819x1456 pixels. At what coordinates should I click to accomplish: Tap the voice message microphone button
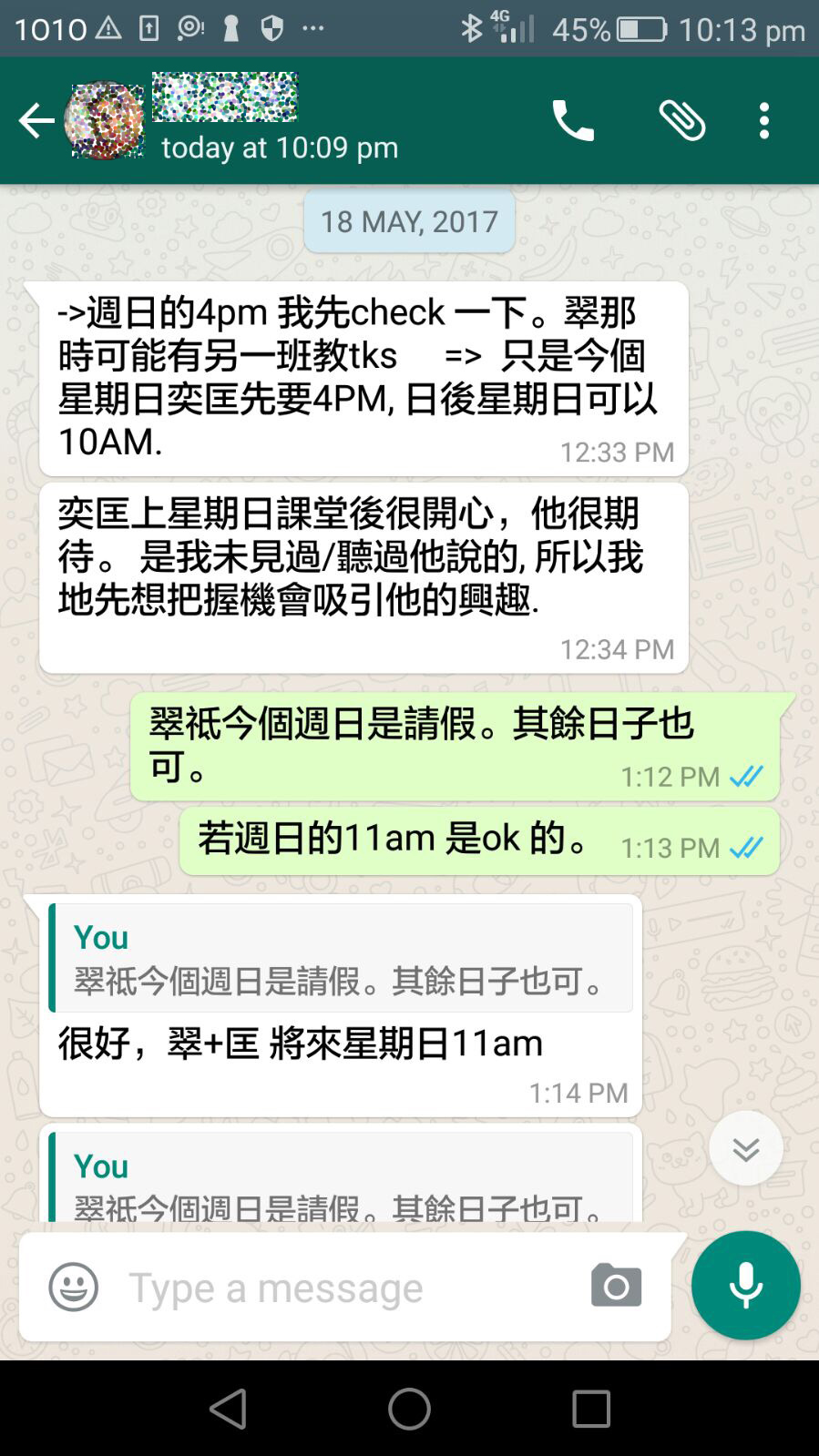745,1285
